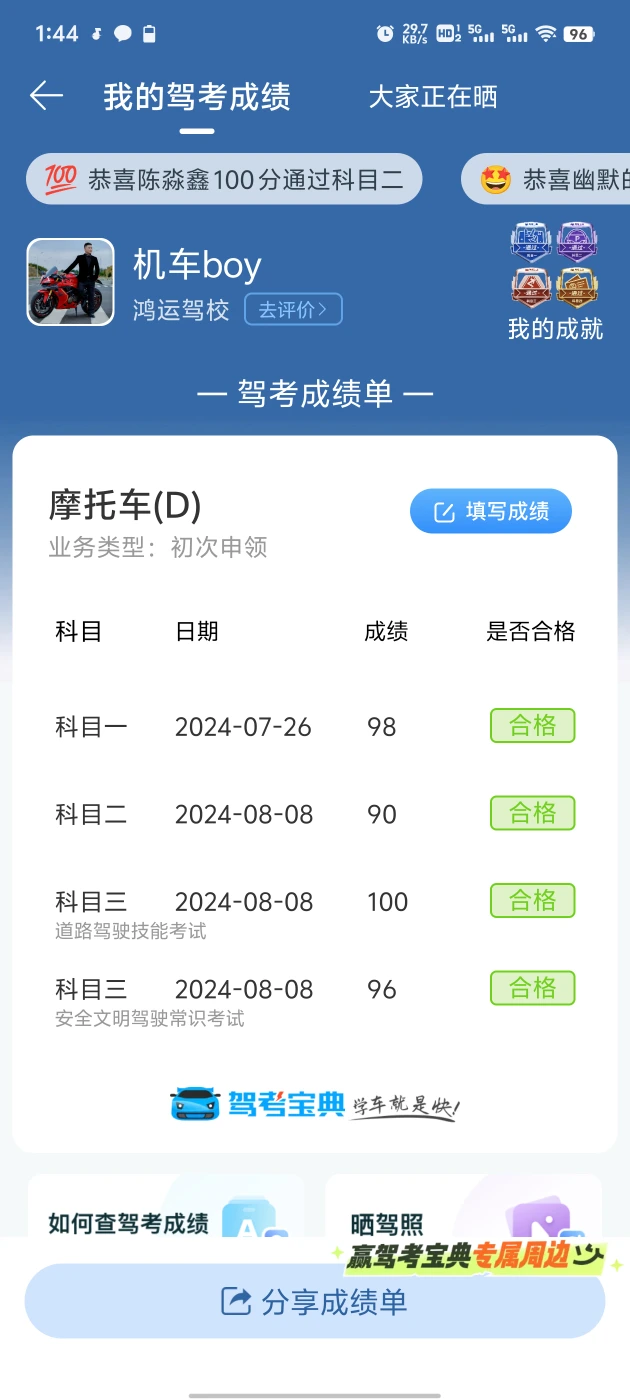
Task: Open 我的成就 achievement badges
Action: point(555,282)
